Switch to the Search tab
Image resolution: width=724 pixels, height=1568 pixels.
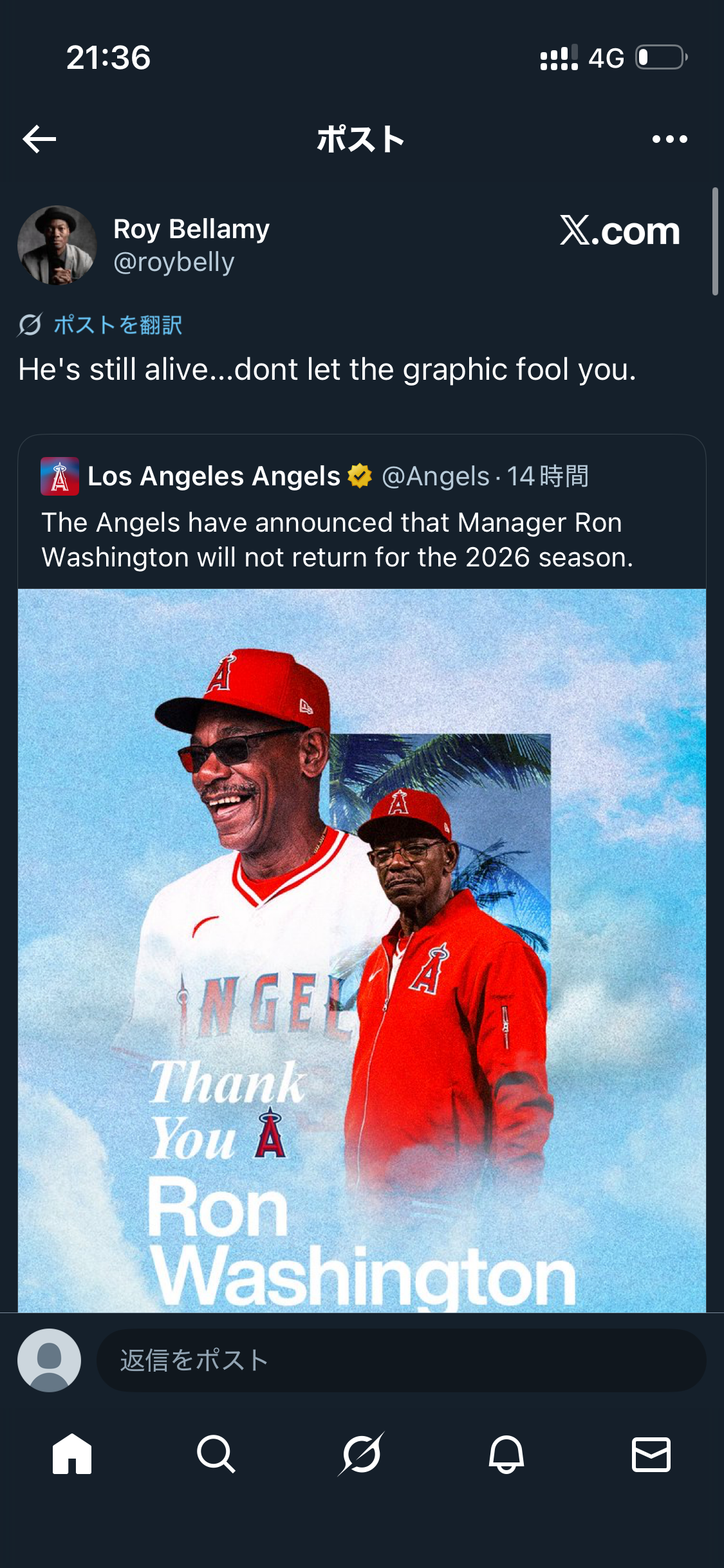click(216, 1453)
